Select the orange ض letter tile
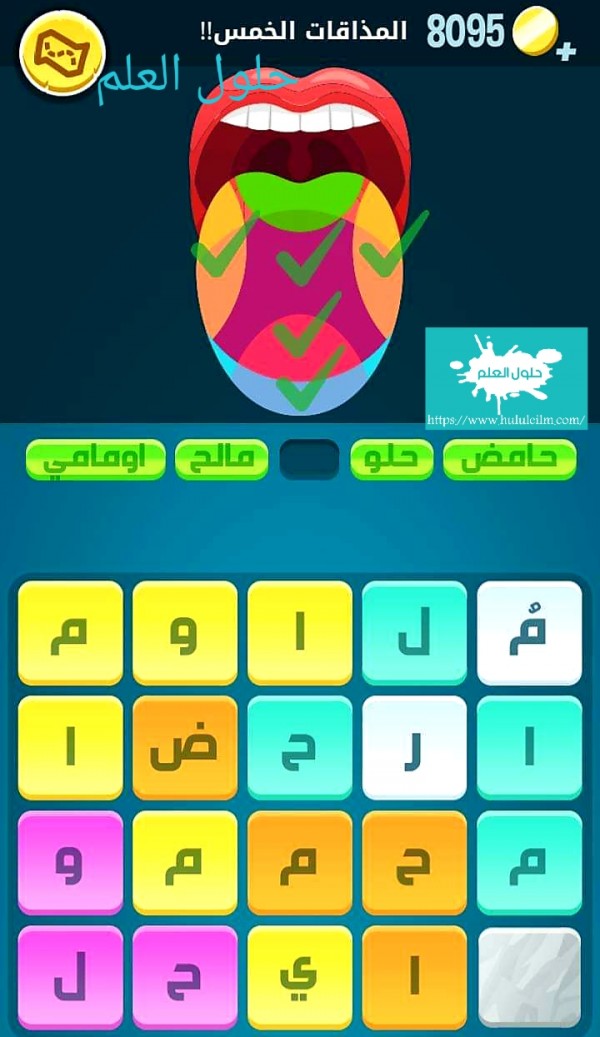Viewport: 600px width, 1037px height. pos(185,747)
